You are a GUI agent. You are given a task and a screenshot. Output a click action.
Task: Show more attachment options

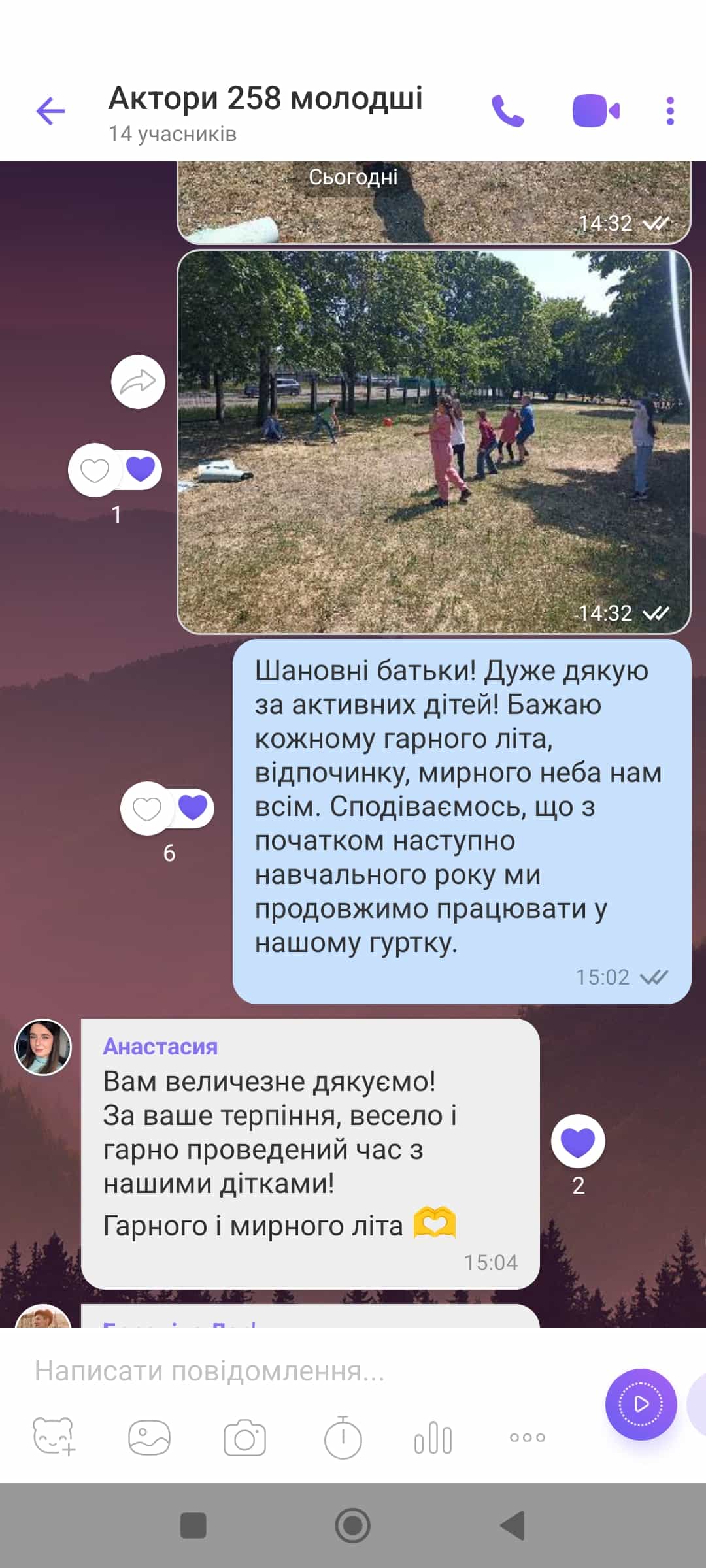point(527,1437)
